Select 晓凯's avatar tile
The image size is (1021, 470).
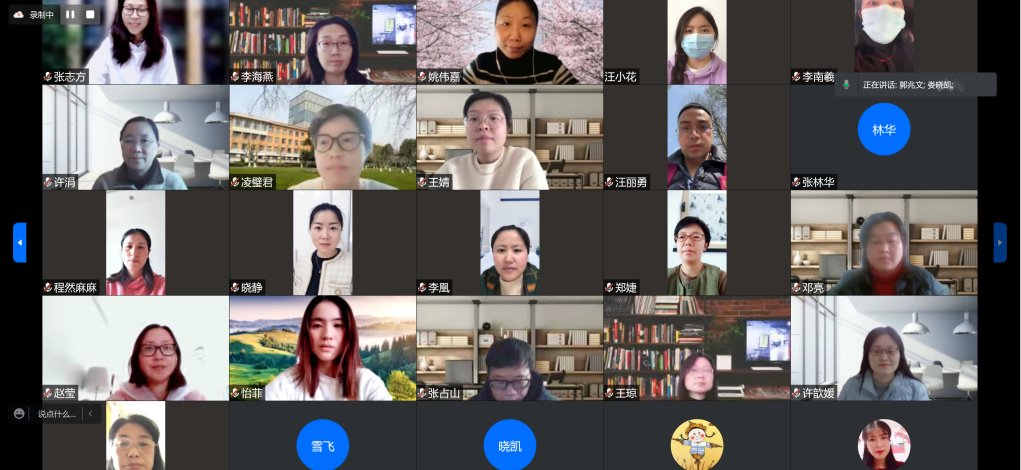pos(509,444)
